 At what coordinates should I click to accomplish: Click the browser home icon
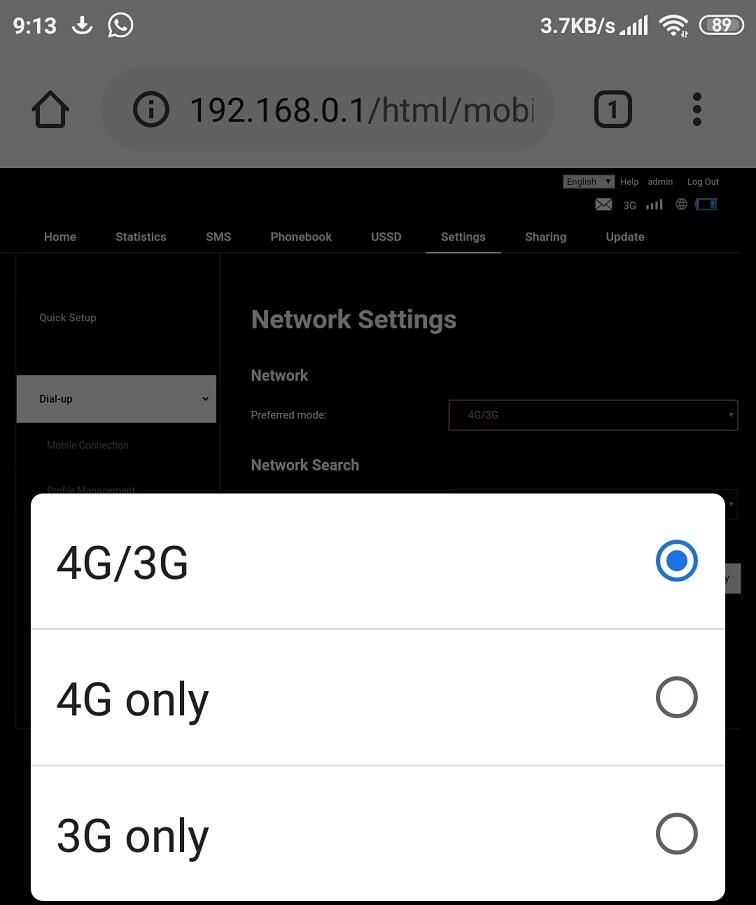(50, 109)
